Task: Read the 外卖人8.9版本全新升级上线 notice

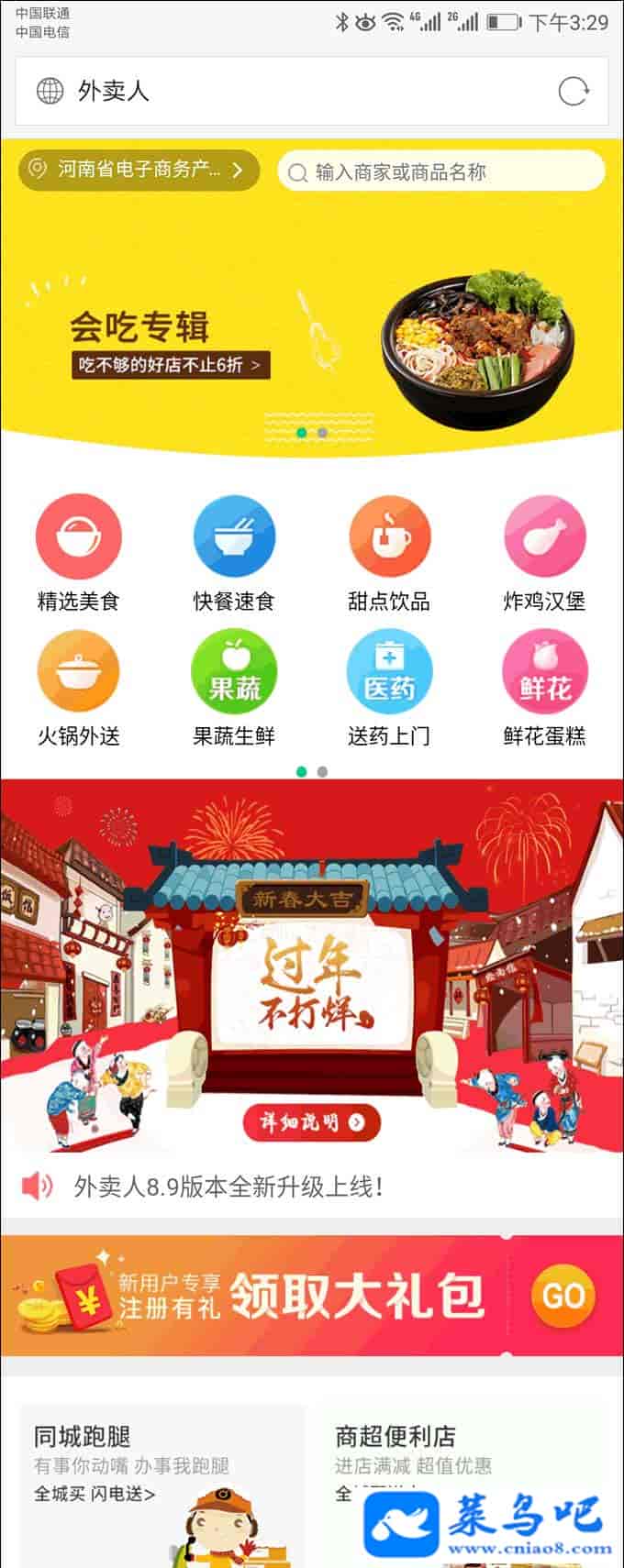Action: coord(228,1187)
